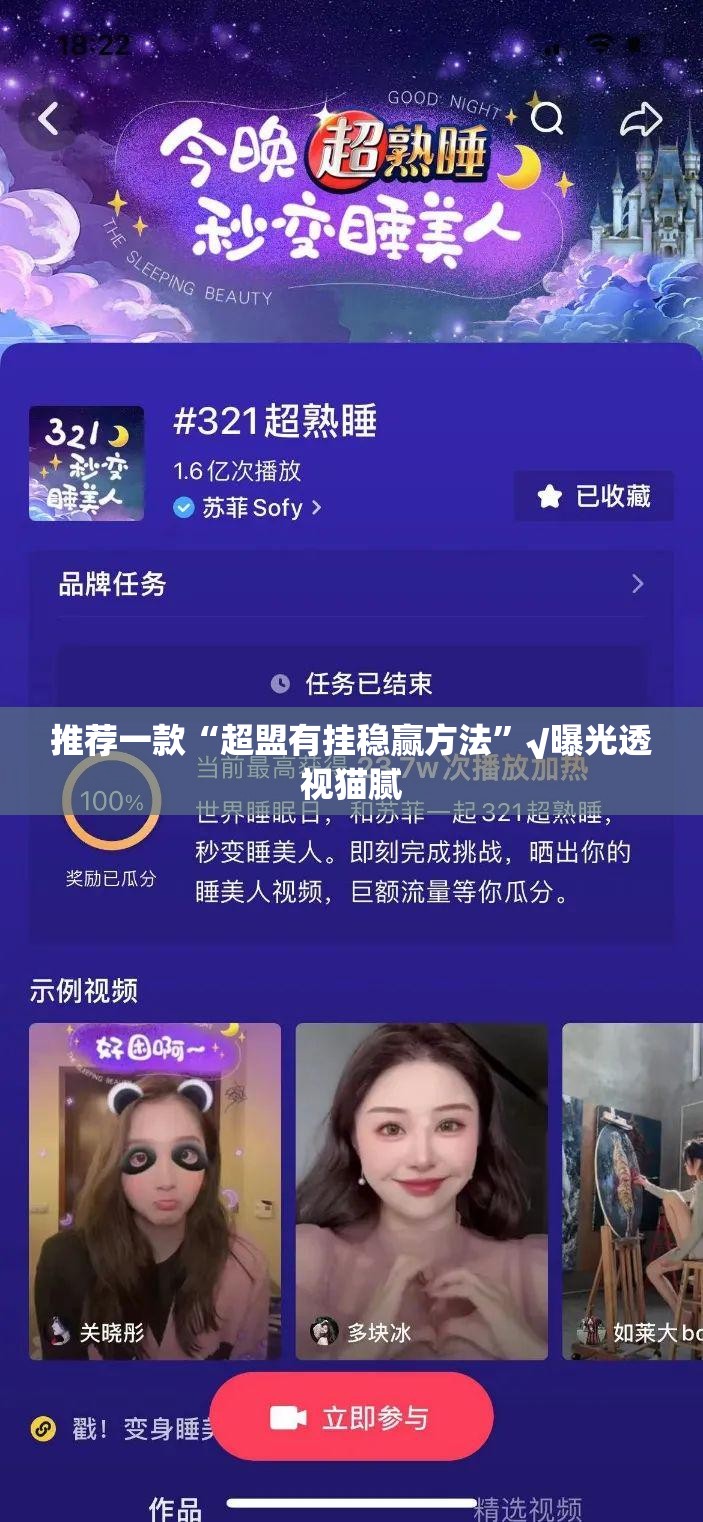Switch to the 作品 tab
This screenshot has height=1522, width=703.
point(175,1507)
